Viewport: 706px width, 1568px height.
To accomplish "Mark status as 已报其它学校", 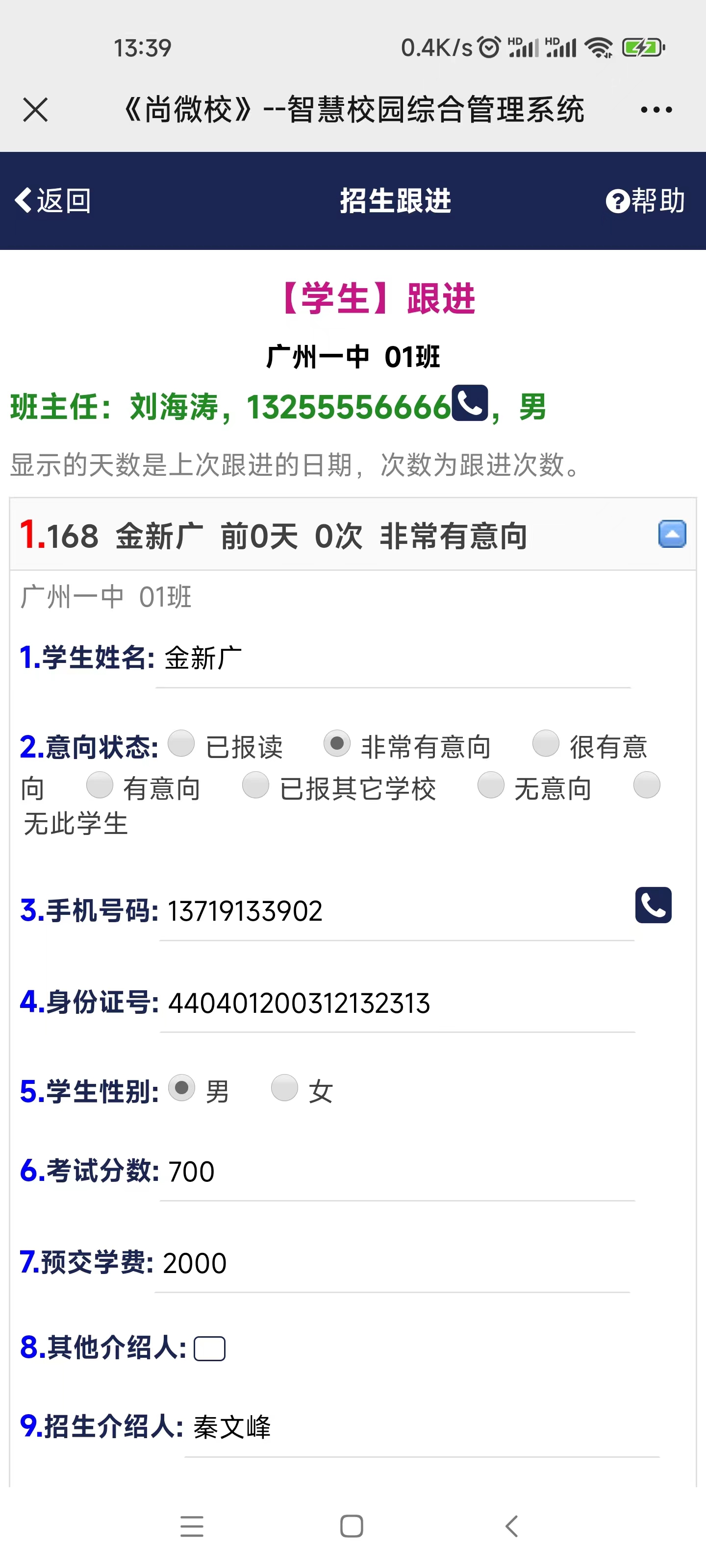I will (256, 784).
